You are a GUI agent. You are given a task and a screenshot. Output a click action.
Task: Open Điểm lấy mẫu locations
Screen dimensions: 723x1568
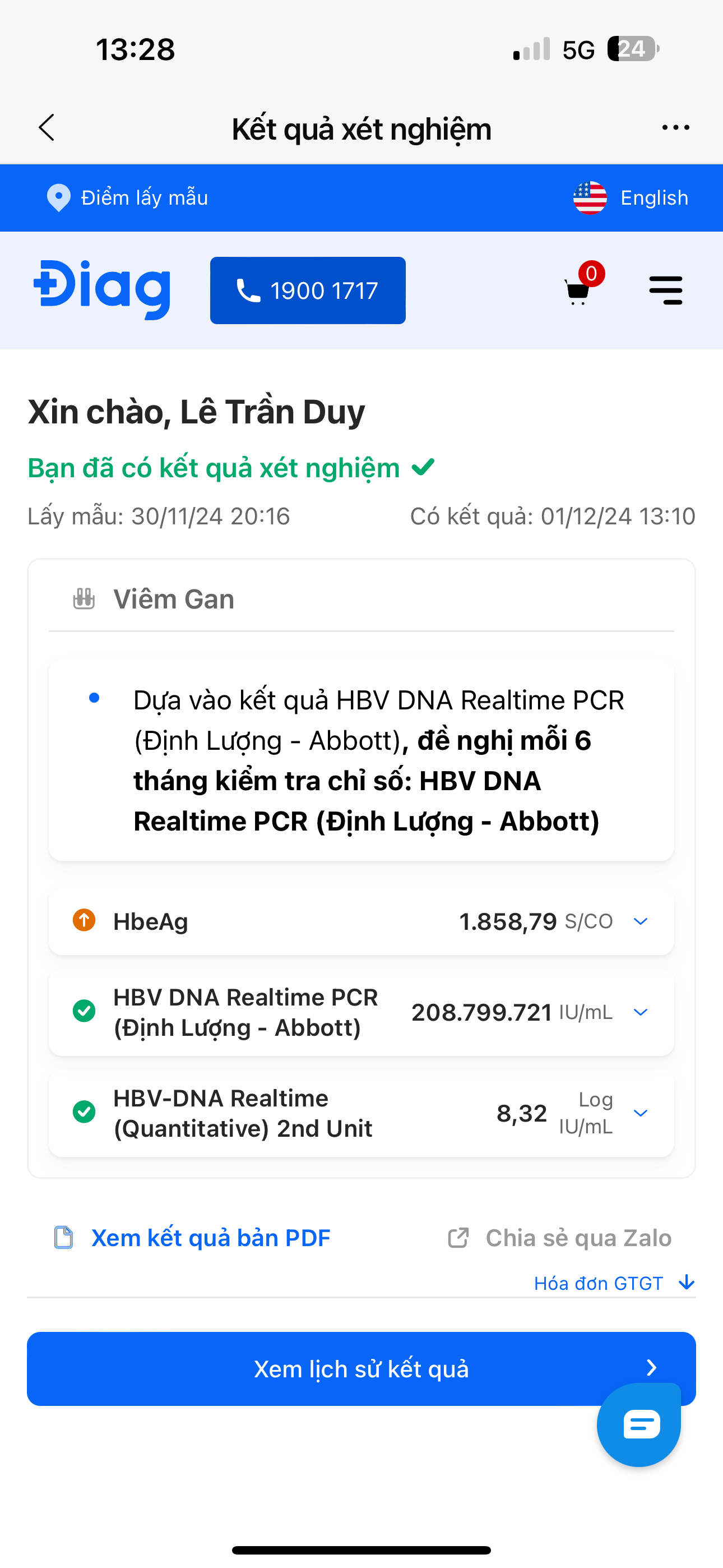tap(128, 198)
